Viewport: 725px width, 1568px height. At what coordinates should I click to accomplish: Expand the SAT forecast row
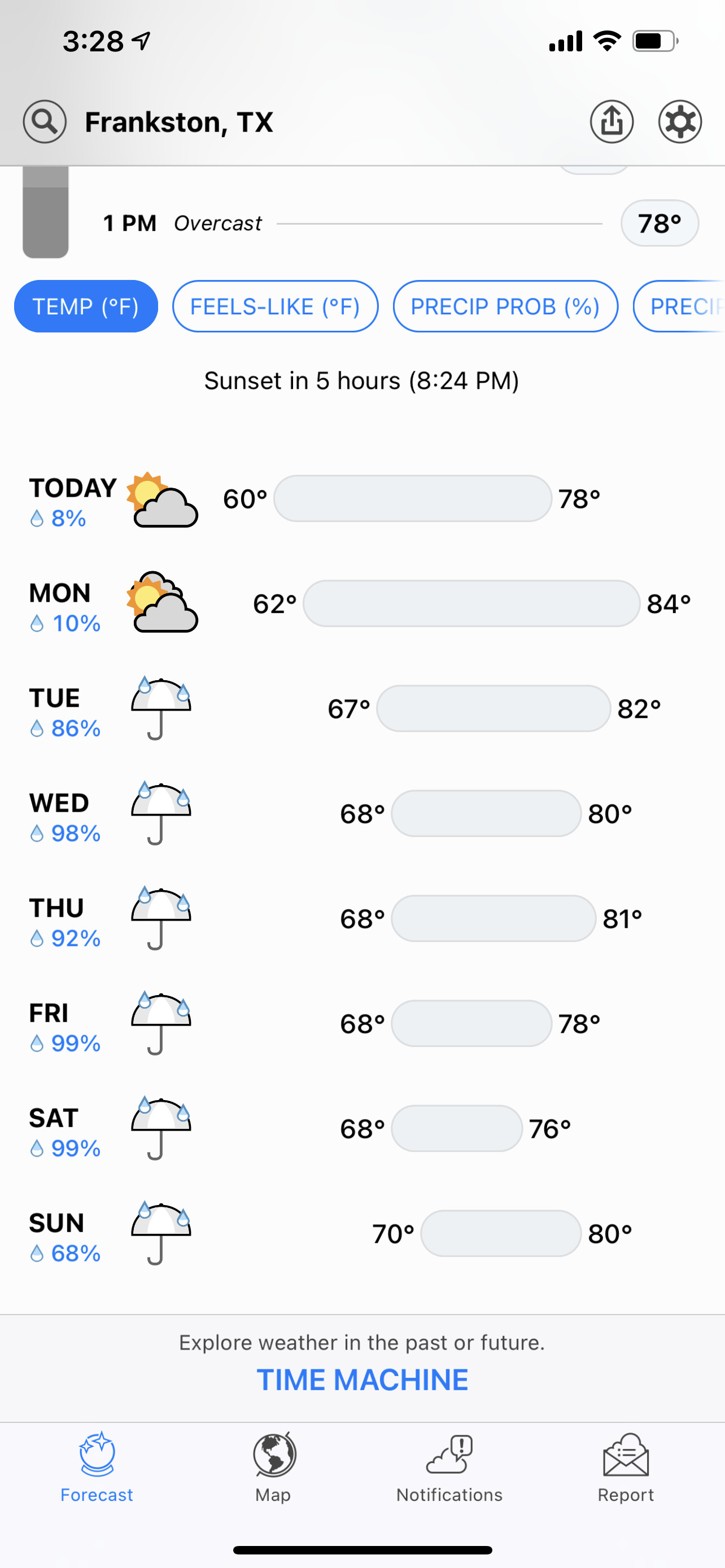coord(362,1129)
